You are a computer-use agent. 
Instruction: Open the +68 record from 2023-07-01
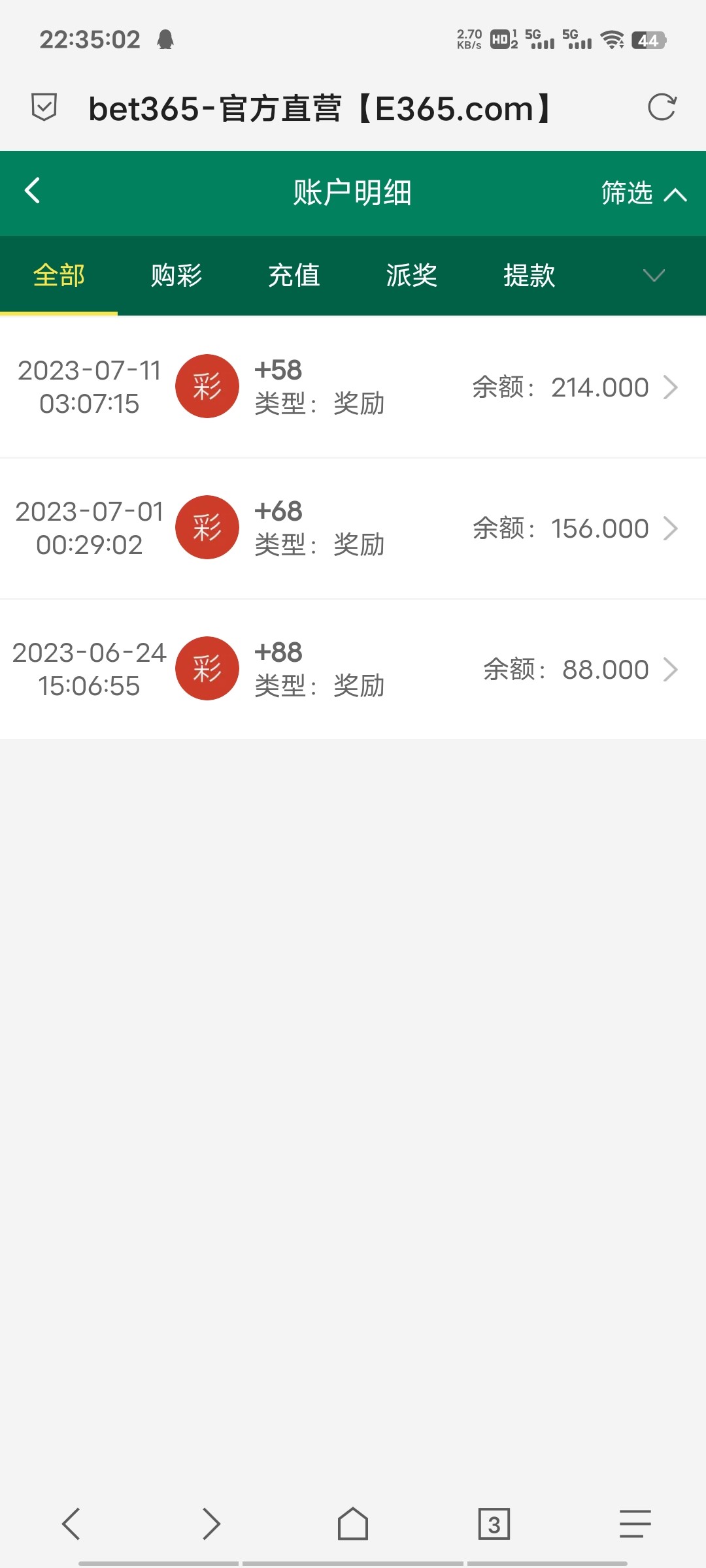(353, 528)
